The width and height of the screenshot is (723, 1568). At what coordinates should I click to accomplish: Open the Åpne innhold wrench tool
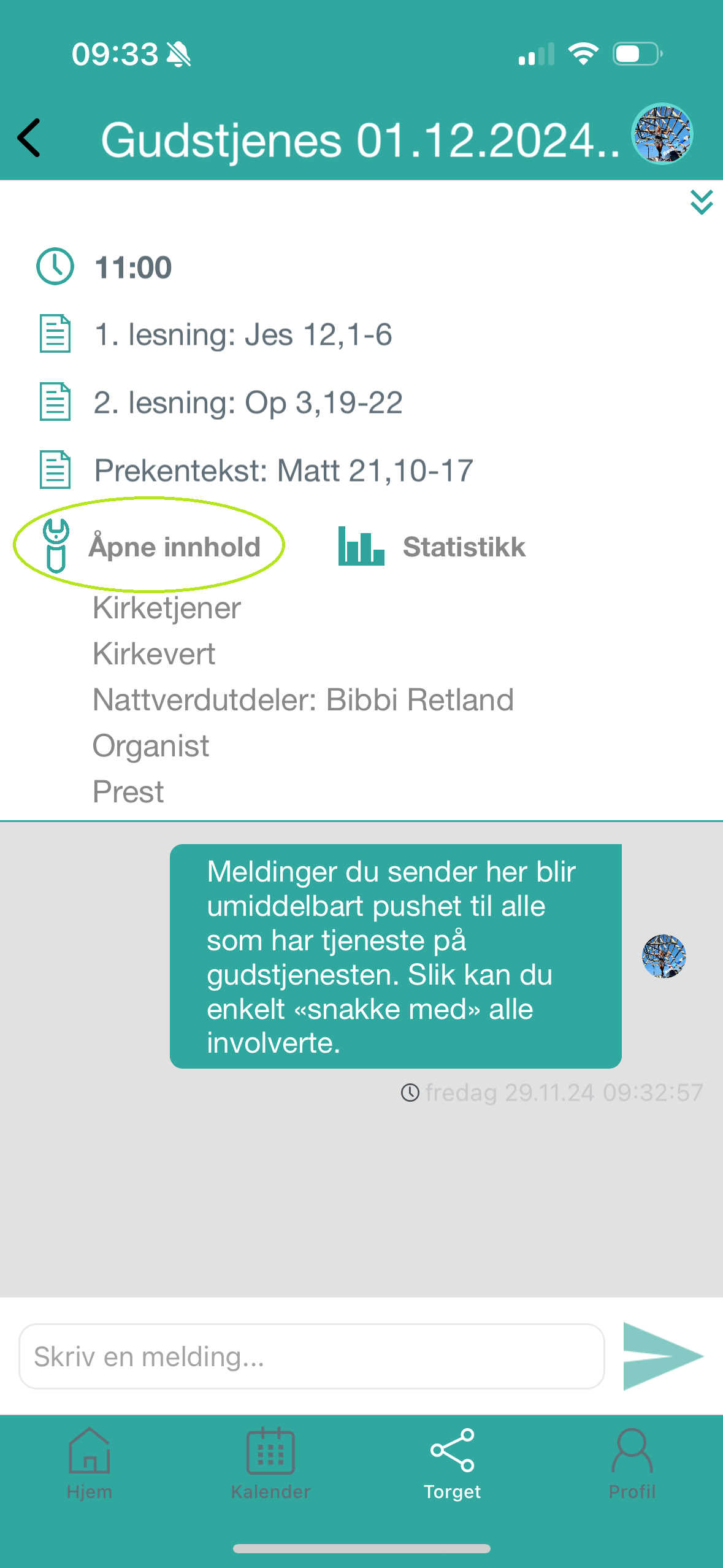[56, 546]
